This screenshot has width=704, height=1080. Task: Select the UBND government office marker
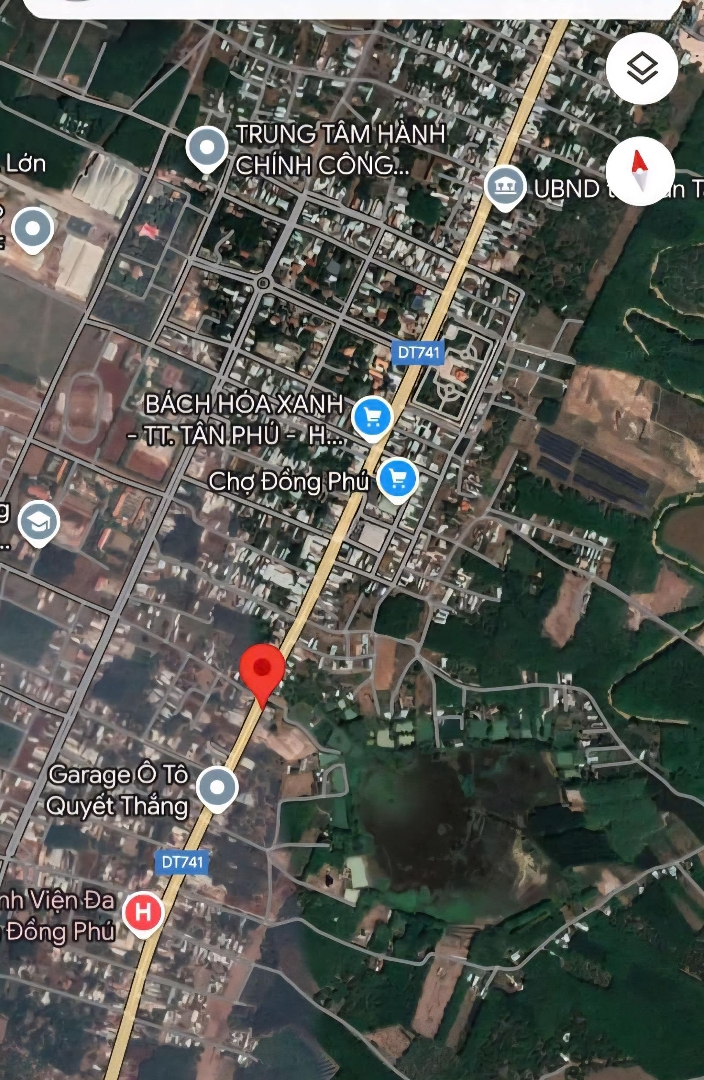point(505,187)
